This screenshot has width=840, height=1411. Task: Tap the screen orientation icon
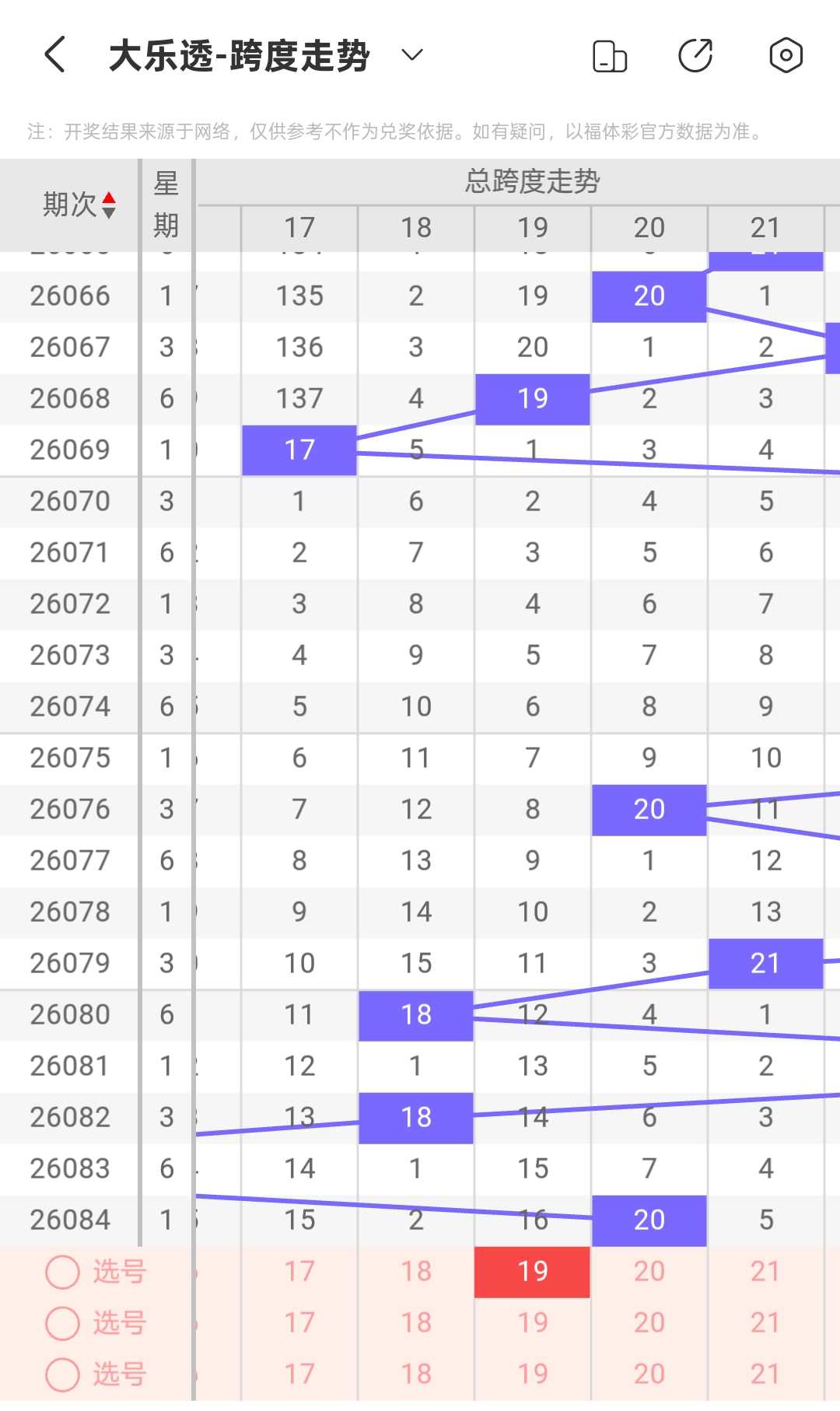click(x=610, y=56)
